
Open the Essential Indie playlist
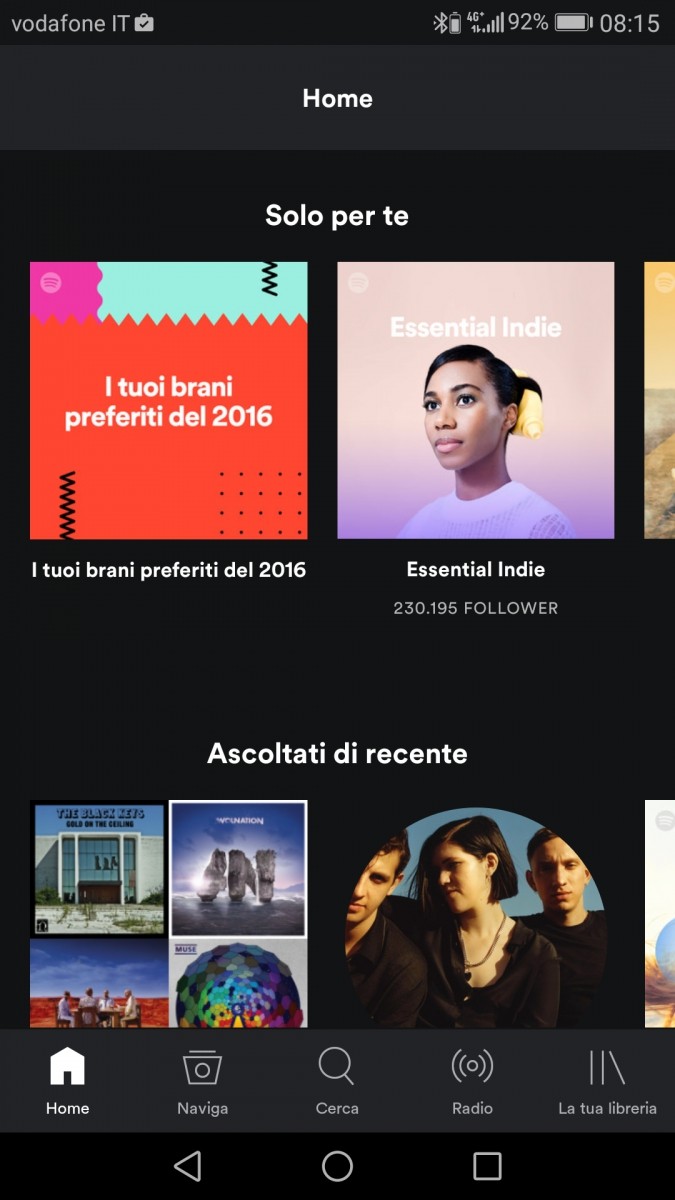pos(476,400)
